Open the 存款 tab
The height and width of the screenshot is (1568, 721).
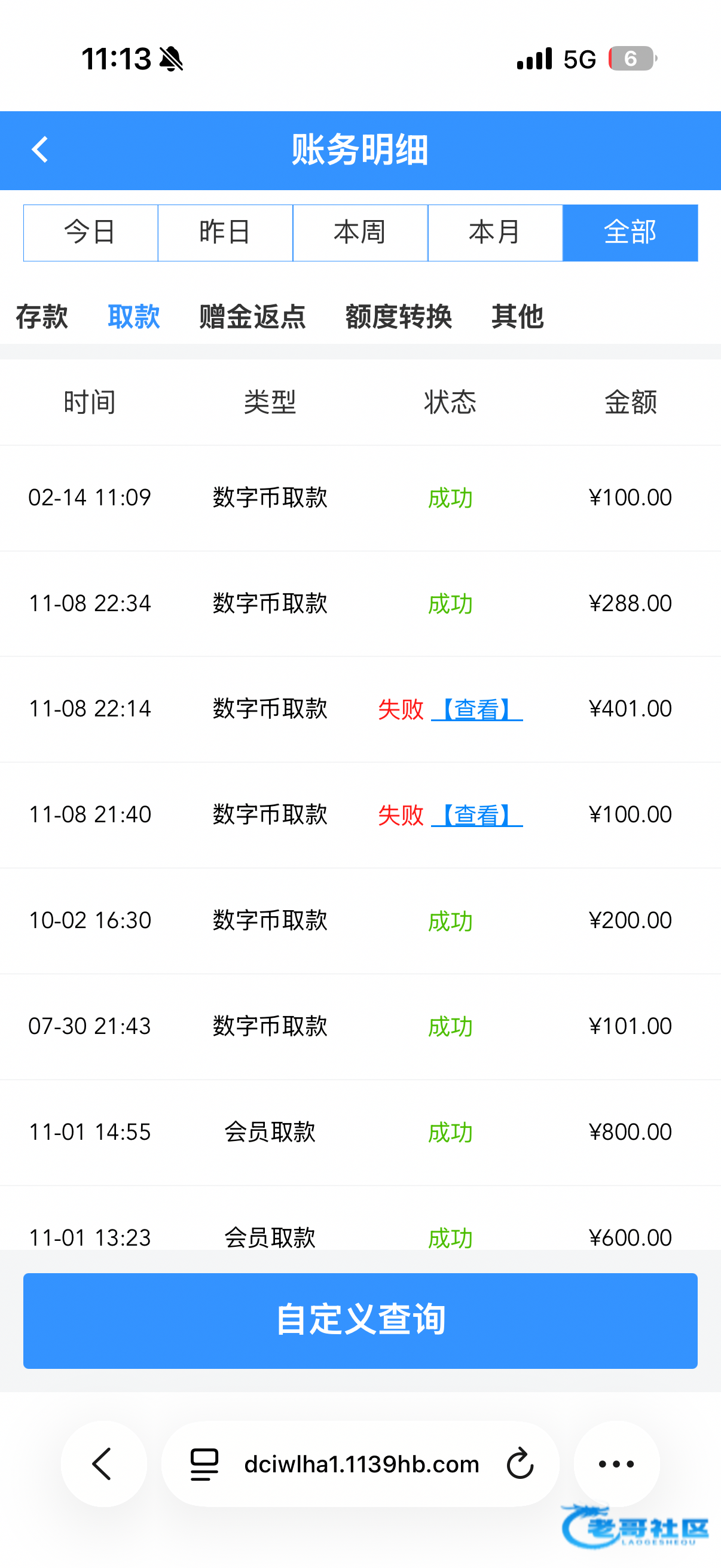(41, 316)
